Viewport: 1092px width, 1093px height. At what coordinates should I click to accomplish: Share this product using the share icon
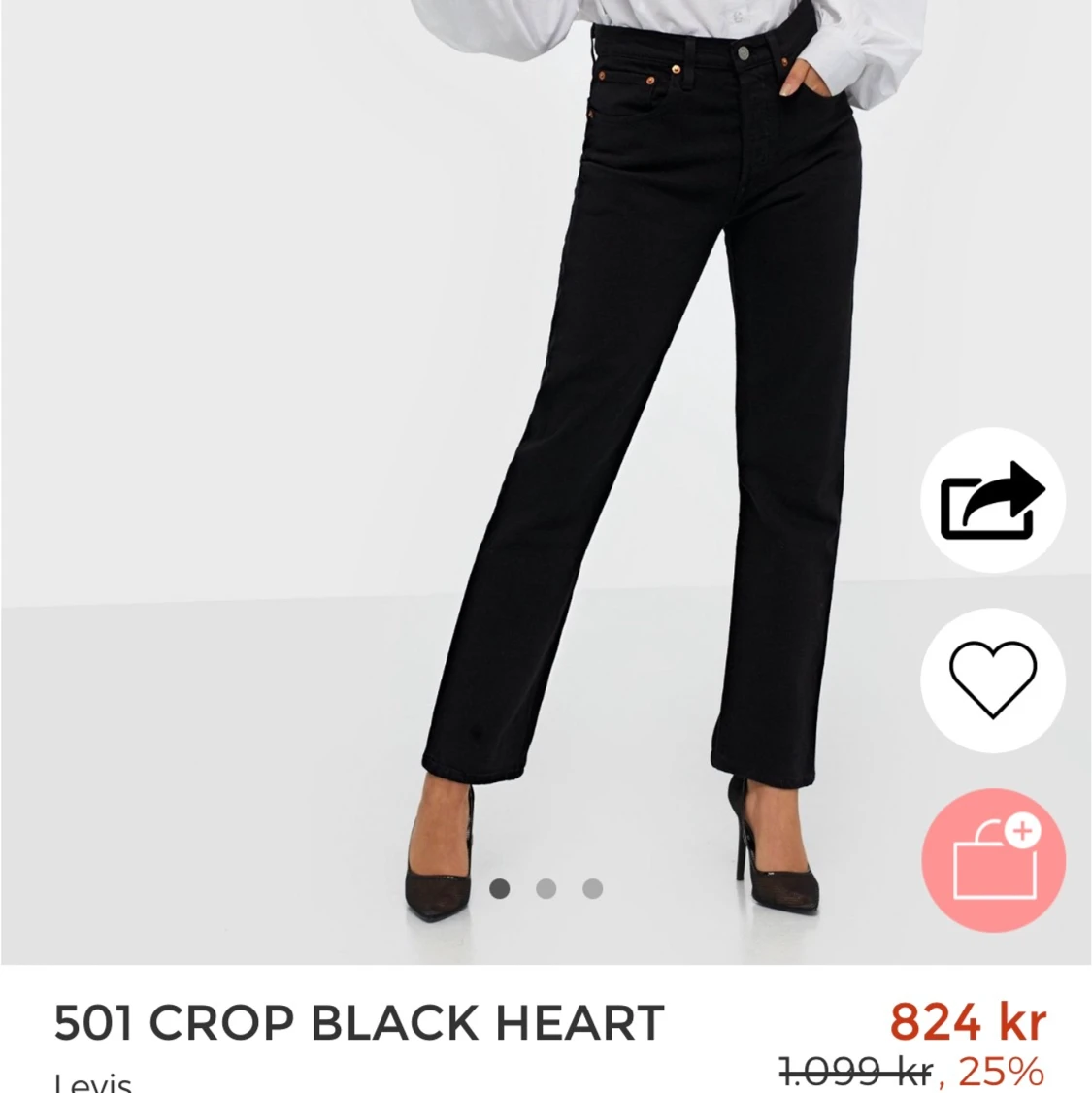(x=992, y=500)
